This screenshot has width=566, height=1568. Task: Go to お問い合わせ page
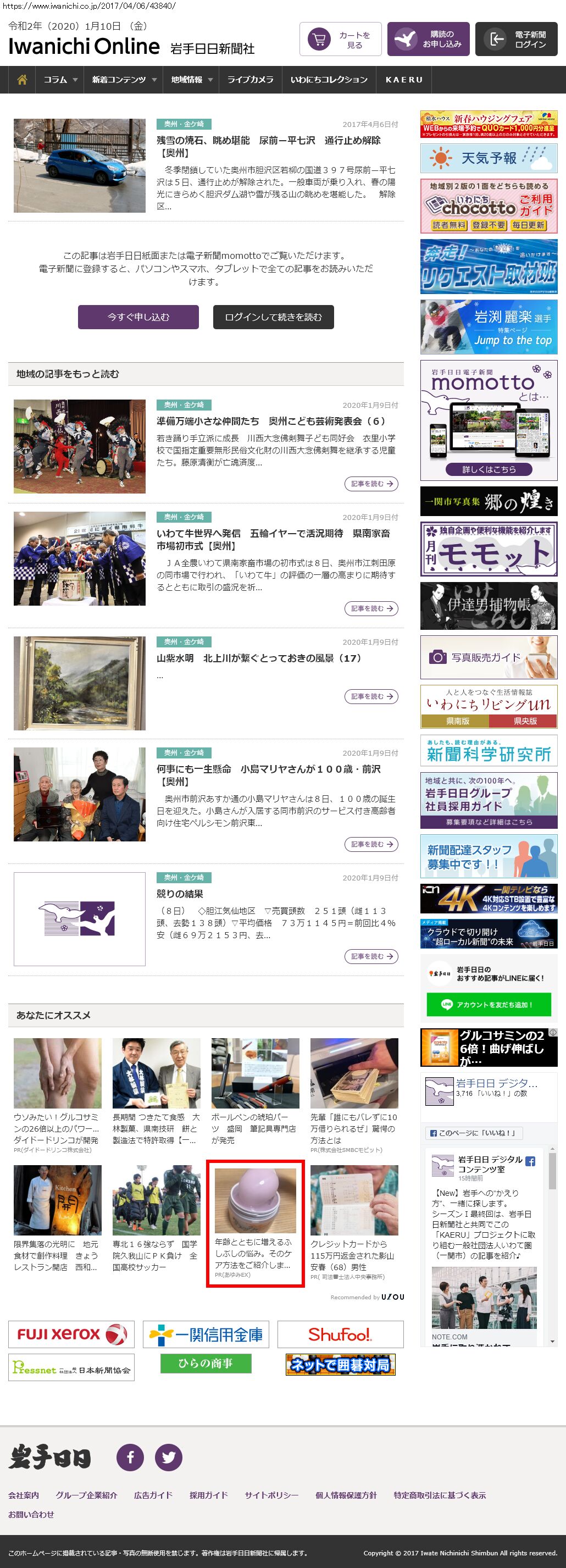[x=31, y=1514]
